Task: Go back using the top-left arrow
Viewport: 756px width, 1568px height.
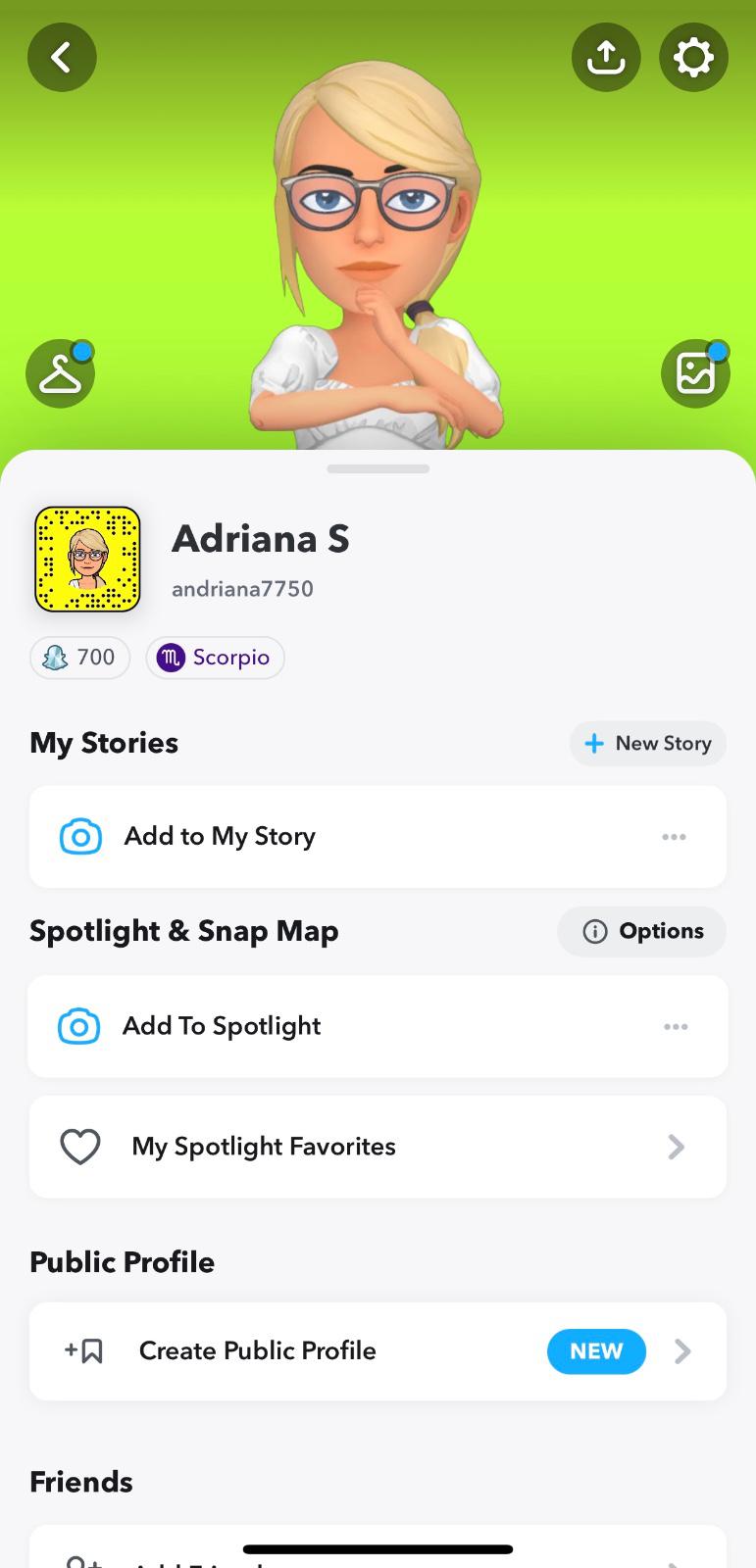Action: click(x=62, y=58)
